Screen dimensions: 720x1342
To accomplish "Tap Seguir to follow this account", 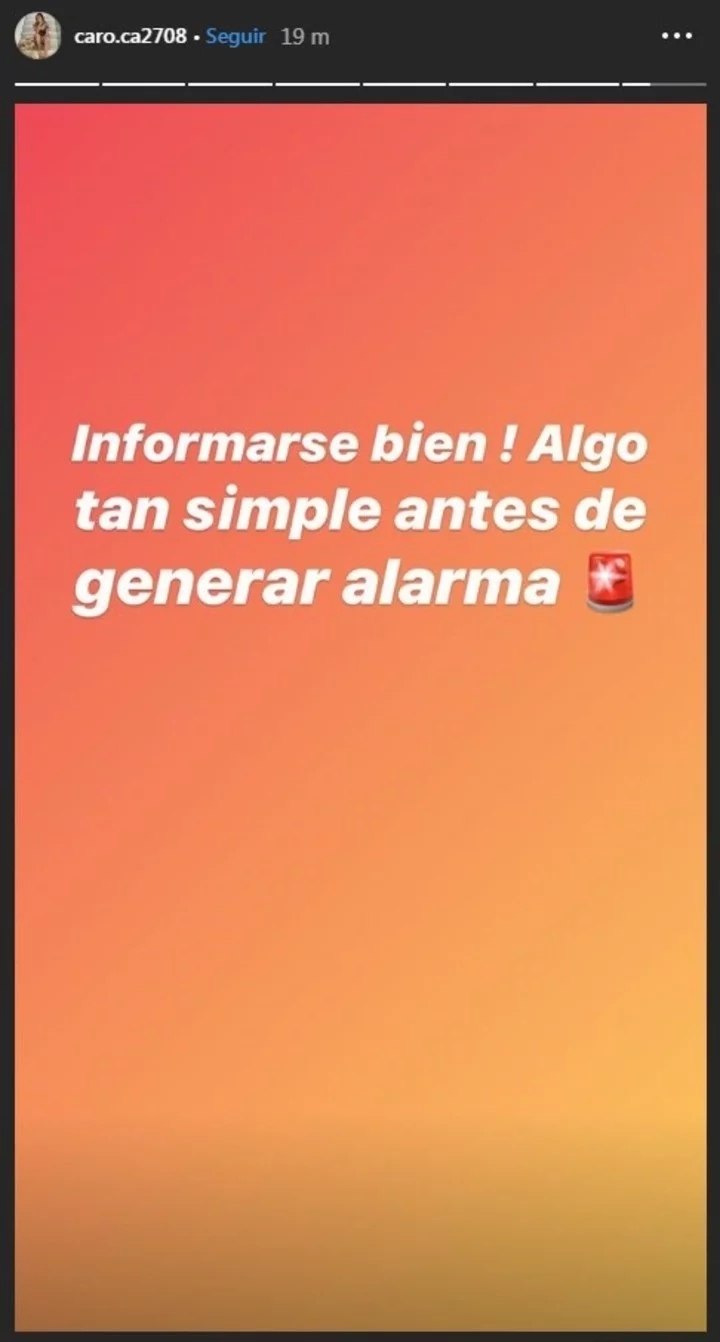I will tap(236, 36).
